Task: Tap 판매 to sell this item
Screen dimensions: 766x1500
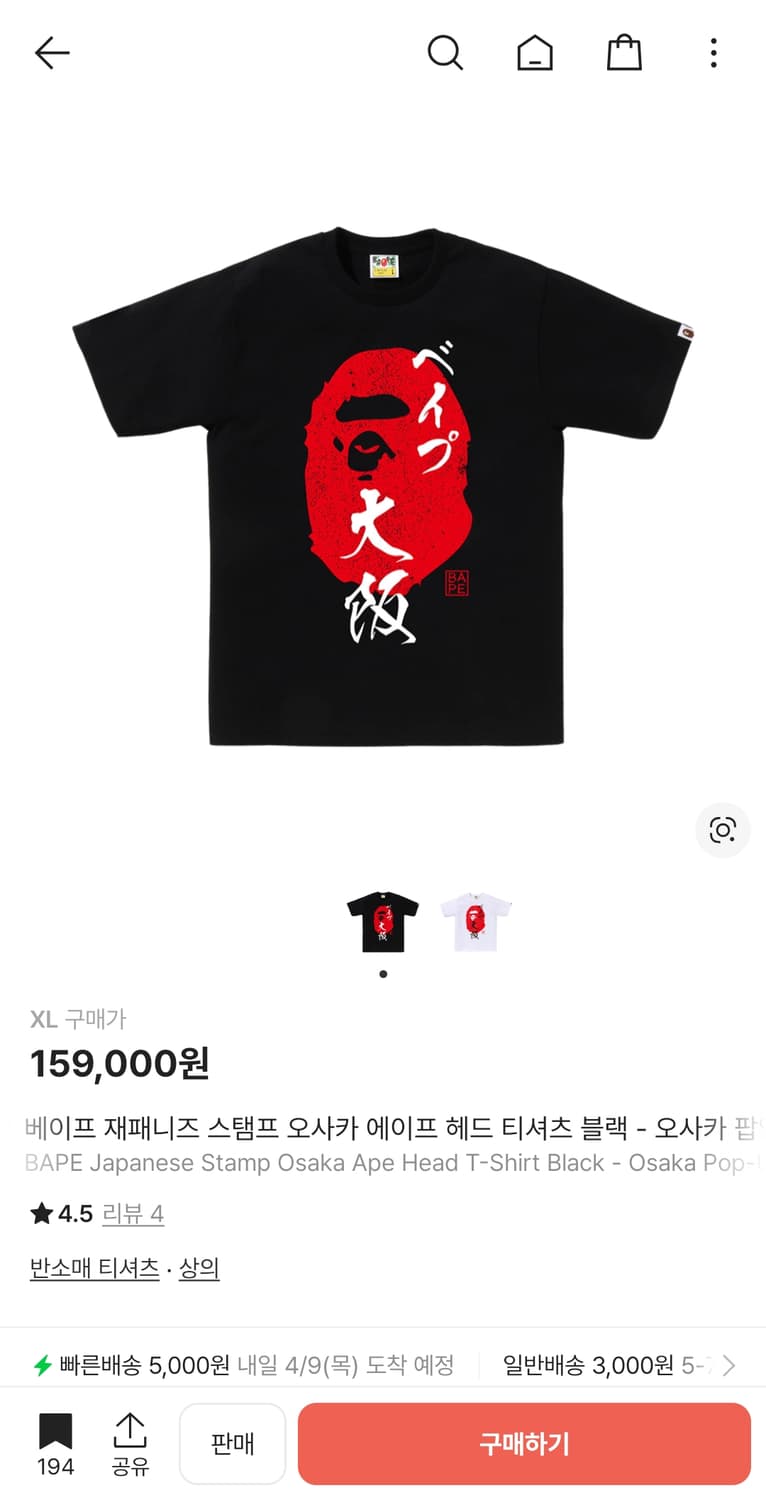Action: (x=232, y=1443)
